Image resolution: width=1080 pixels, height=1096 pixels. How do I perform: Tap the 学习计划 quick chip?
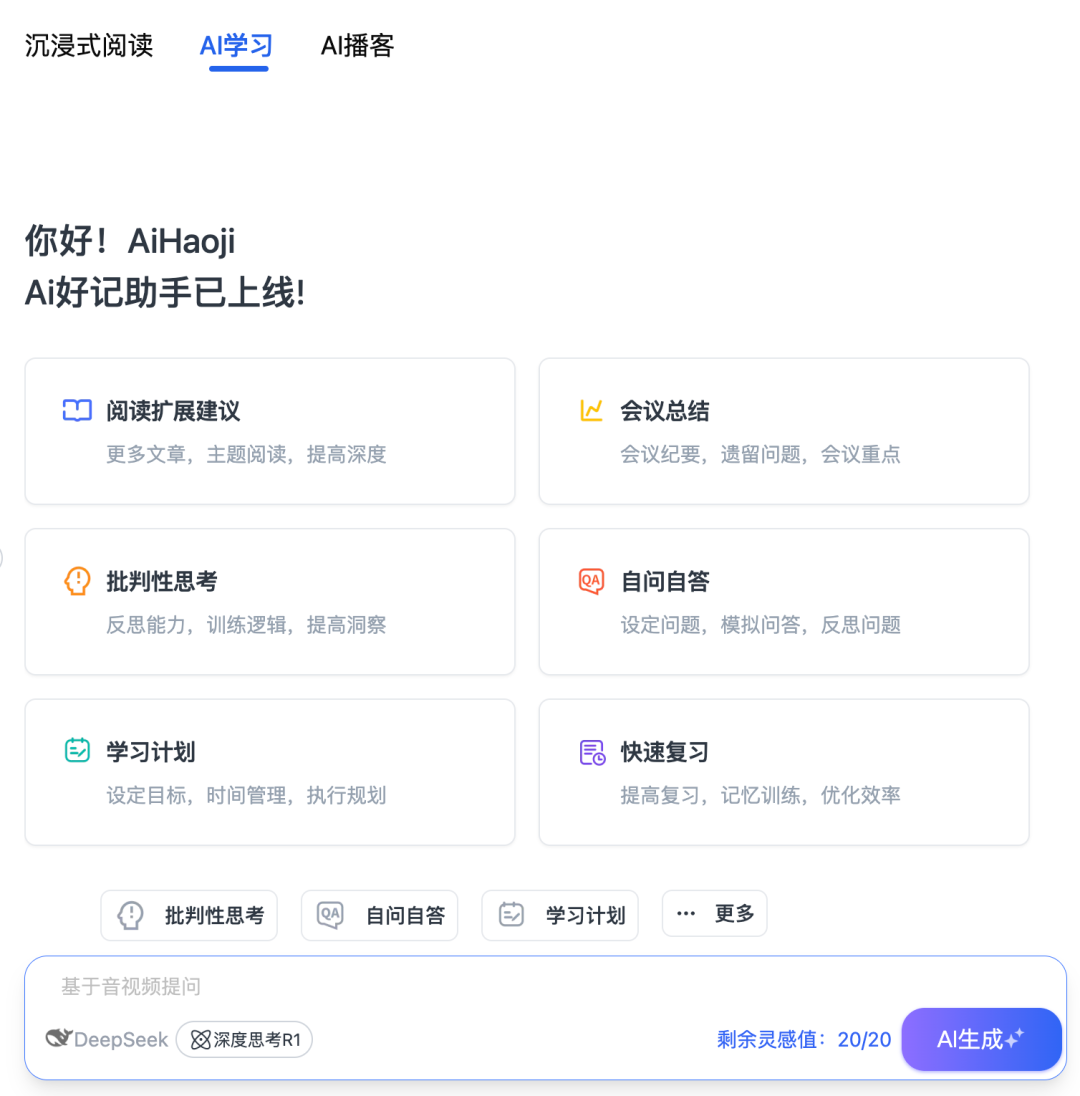click(559, 915)
